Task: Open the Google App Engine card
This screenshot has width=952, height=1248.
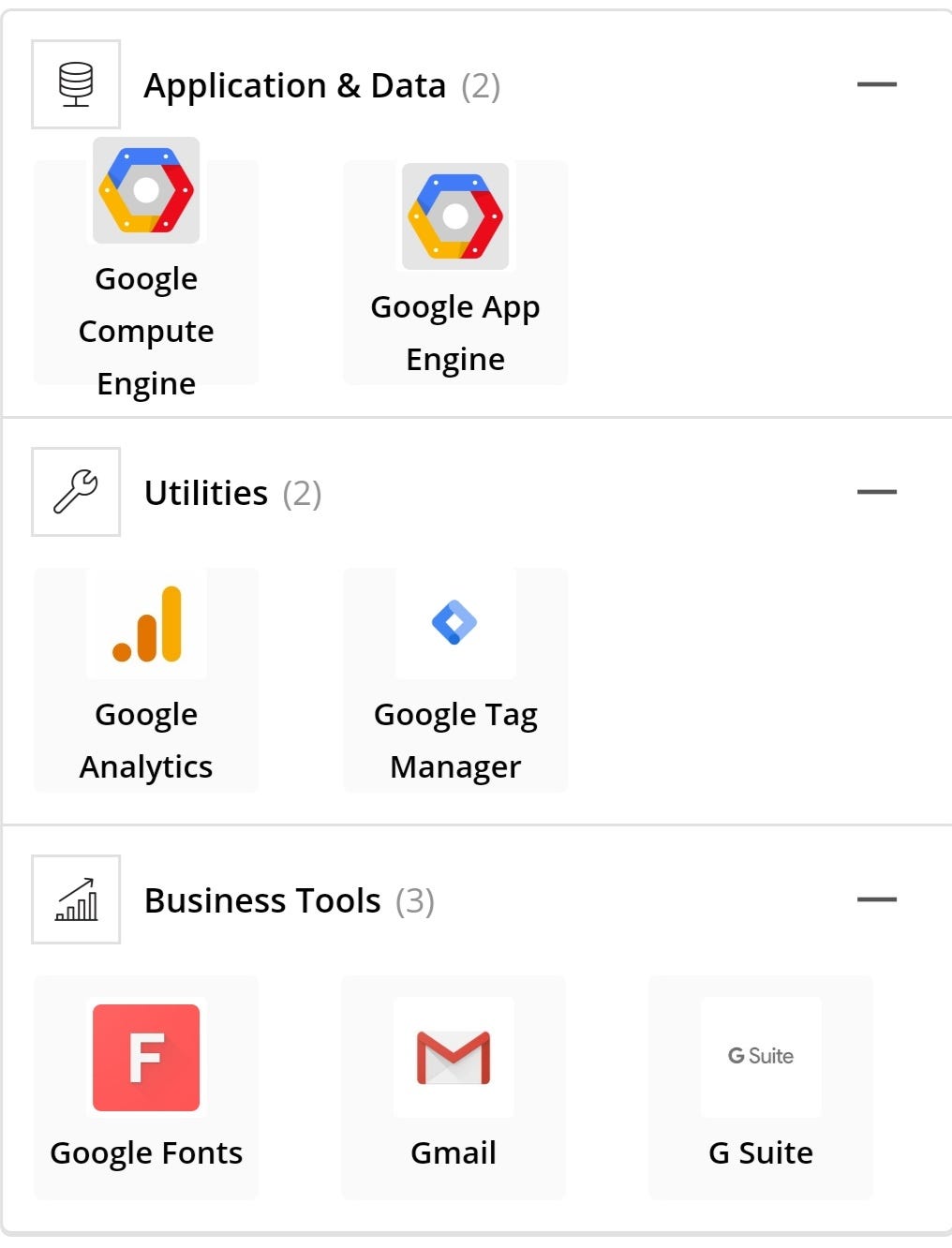Action: 455,272
